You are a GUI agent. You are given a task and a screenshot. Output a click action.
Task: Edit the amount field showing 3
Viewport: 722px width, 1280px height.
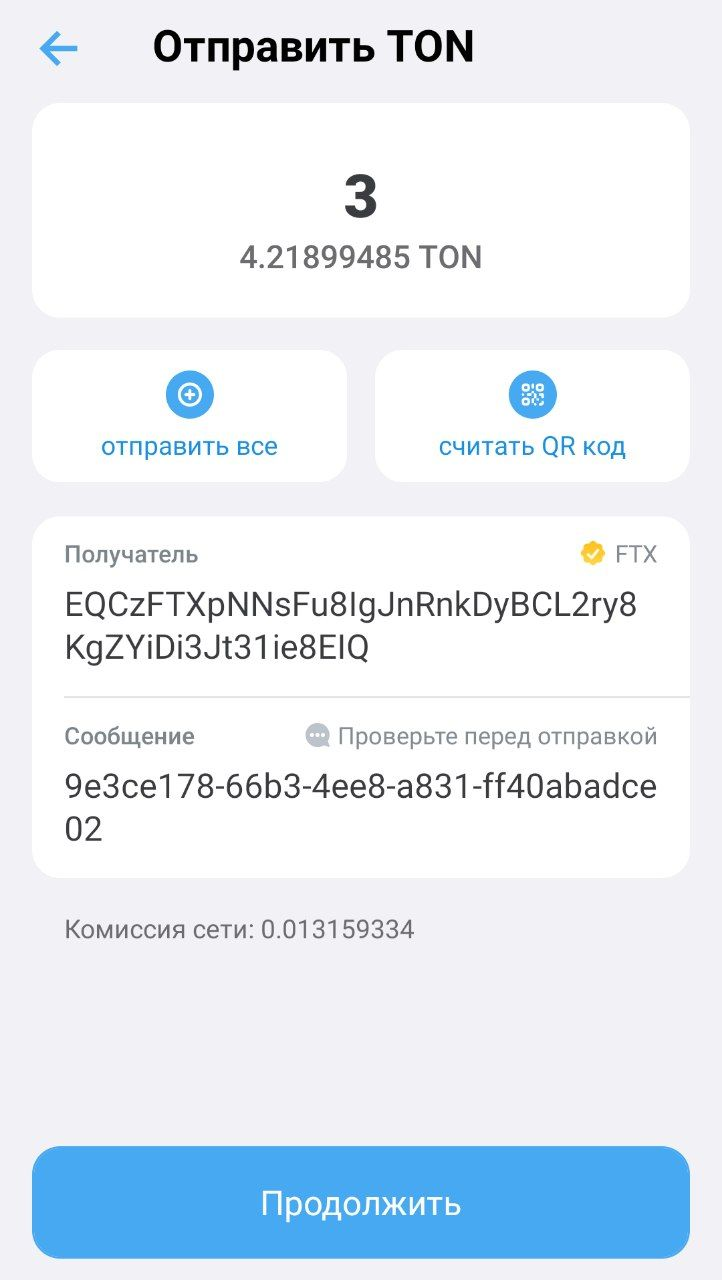360,198
